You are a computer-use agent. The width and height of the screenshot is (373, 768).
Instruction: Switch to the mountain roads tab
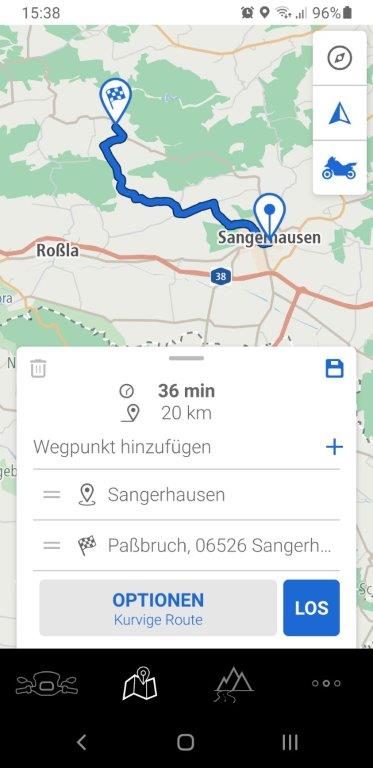point(233,683)
